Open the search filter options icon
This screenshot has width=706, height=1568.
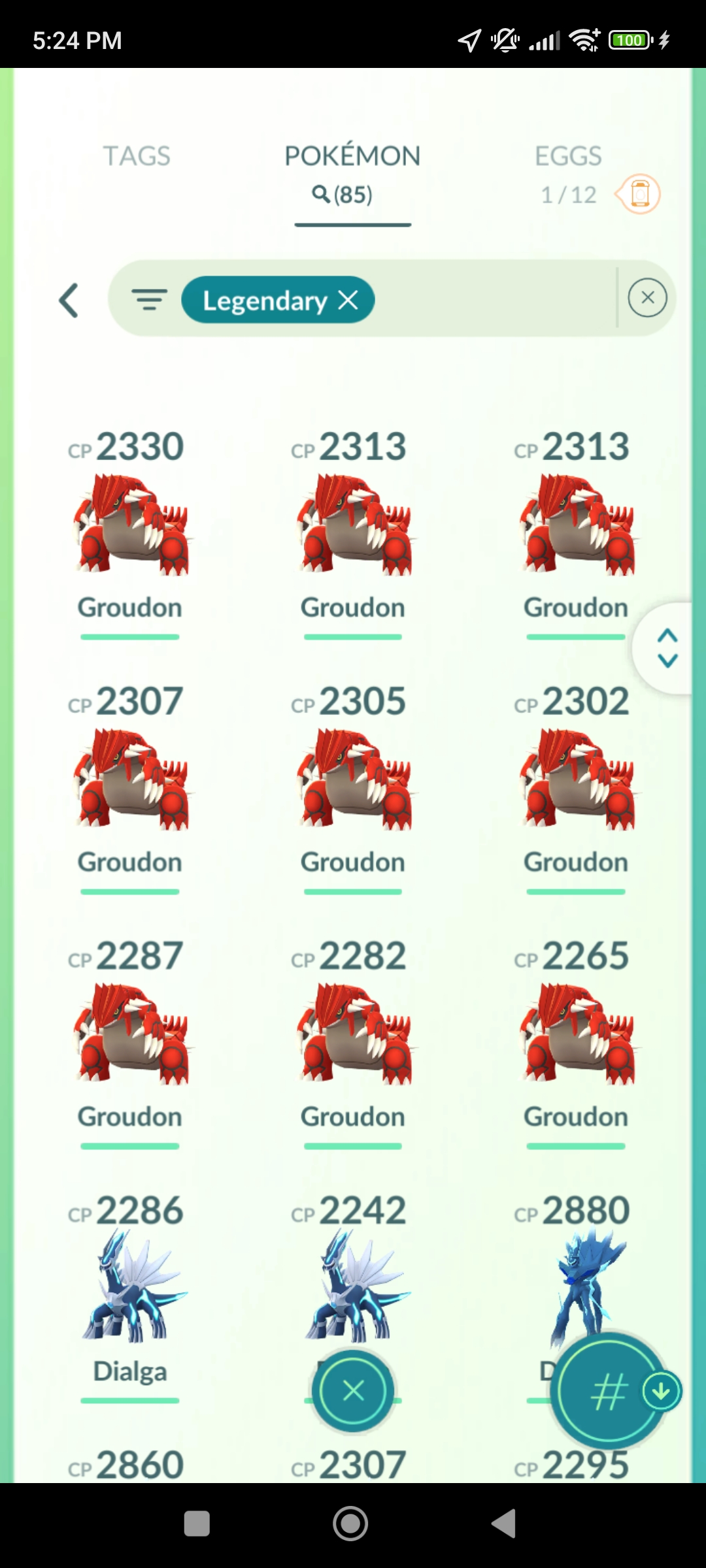coord(150,300)
